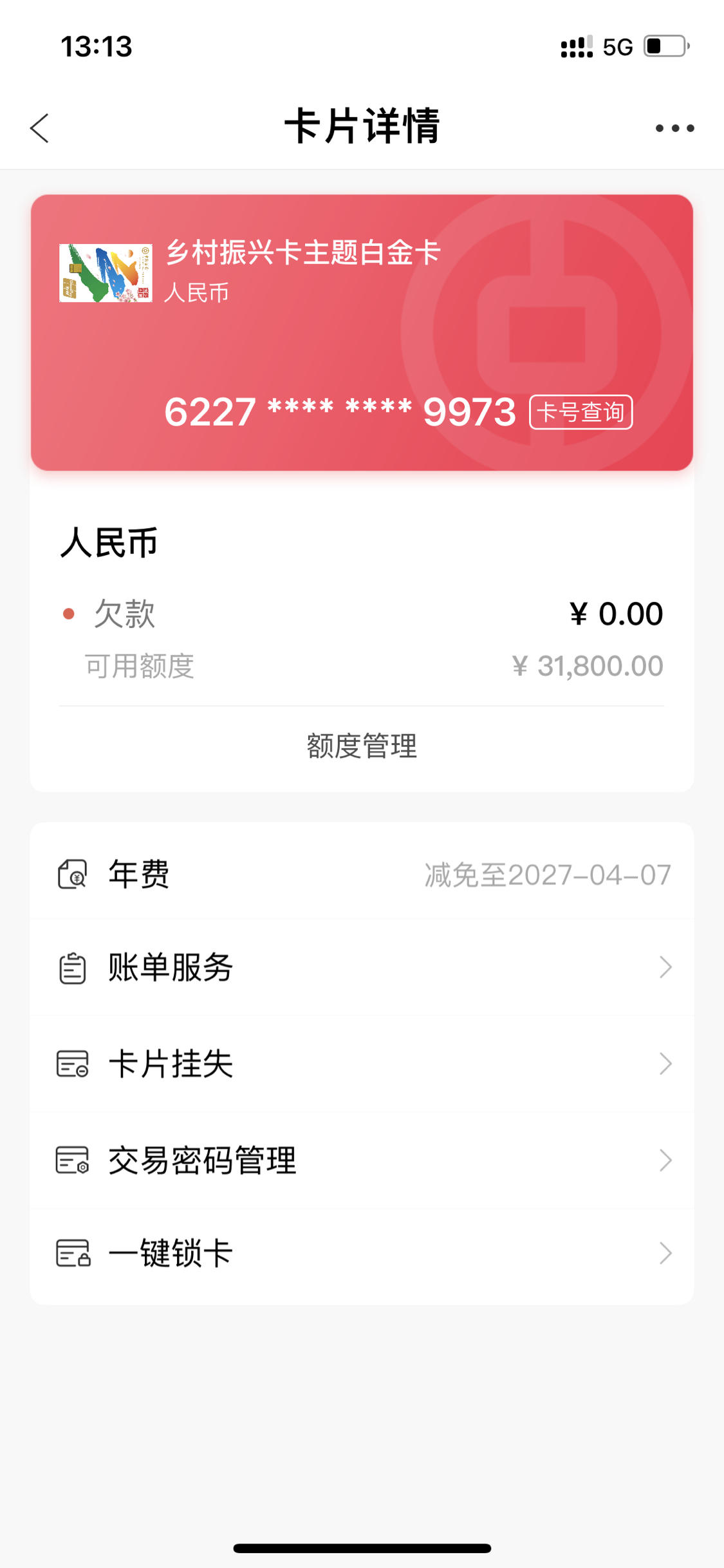
Task: Open the three-dot overflow menu
Action: point(674,128)
